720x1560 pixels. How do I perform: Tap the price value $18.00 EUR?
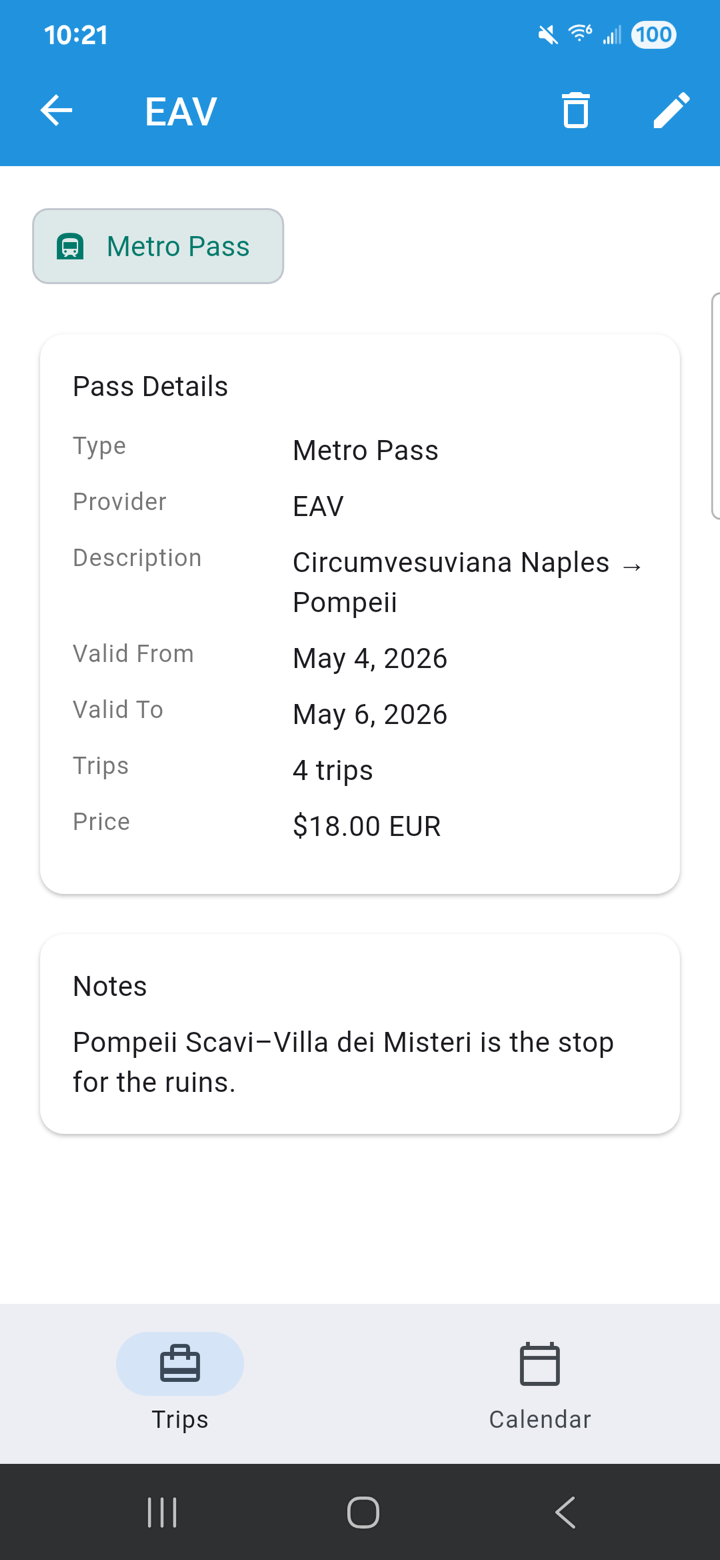[366, 826]
